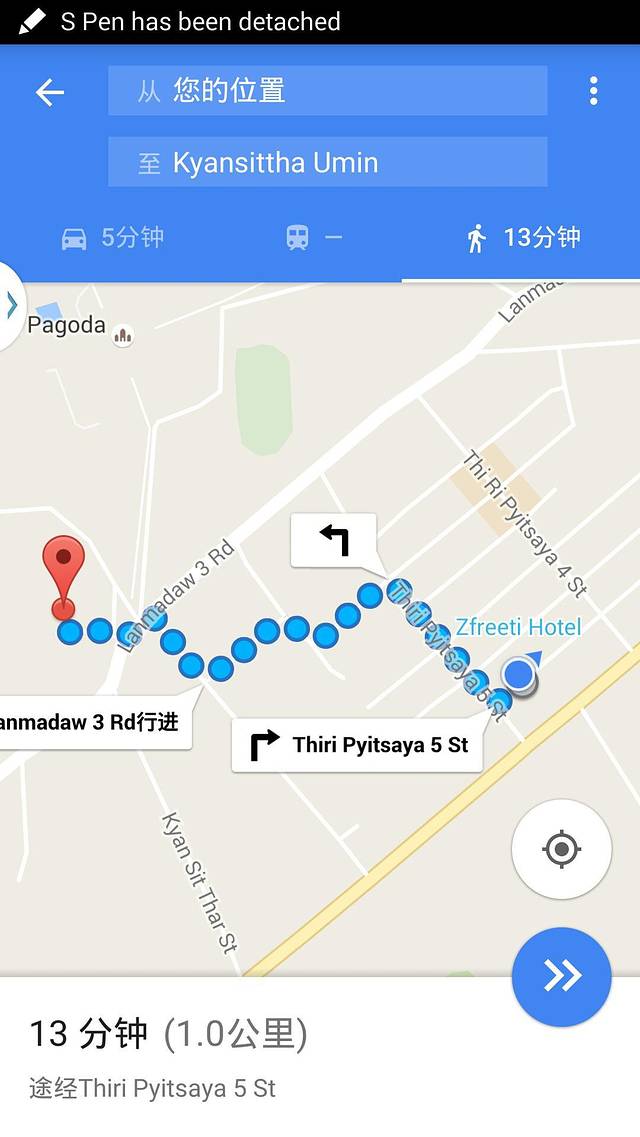
Task: Open the Zfreeti Hotel map label
Action: click(518, 627)
